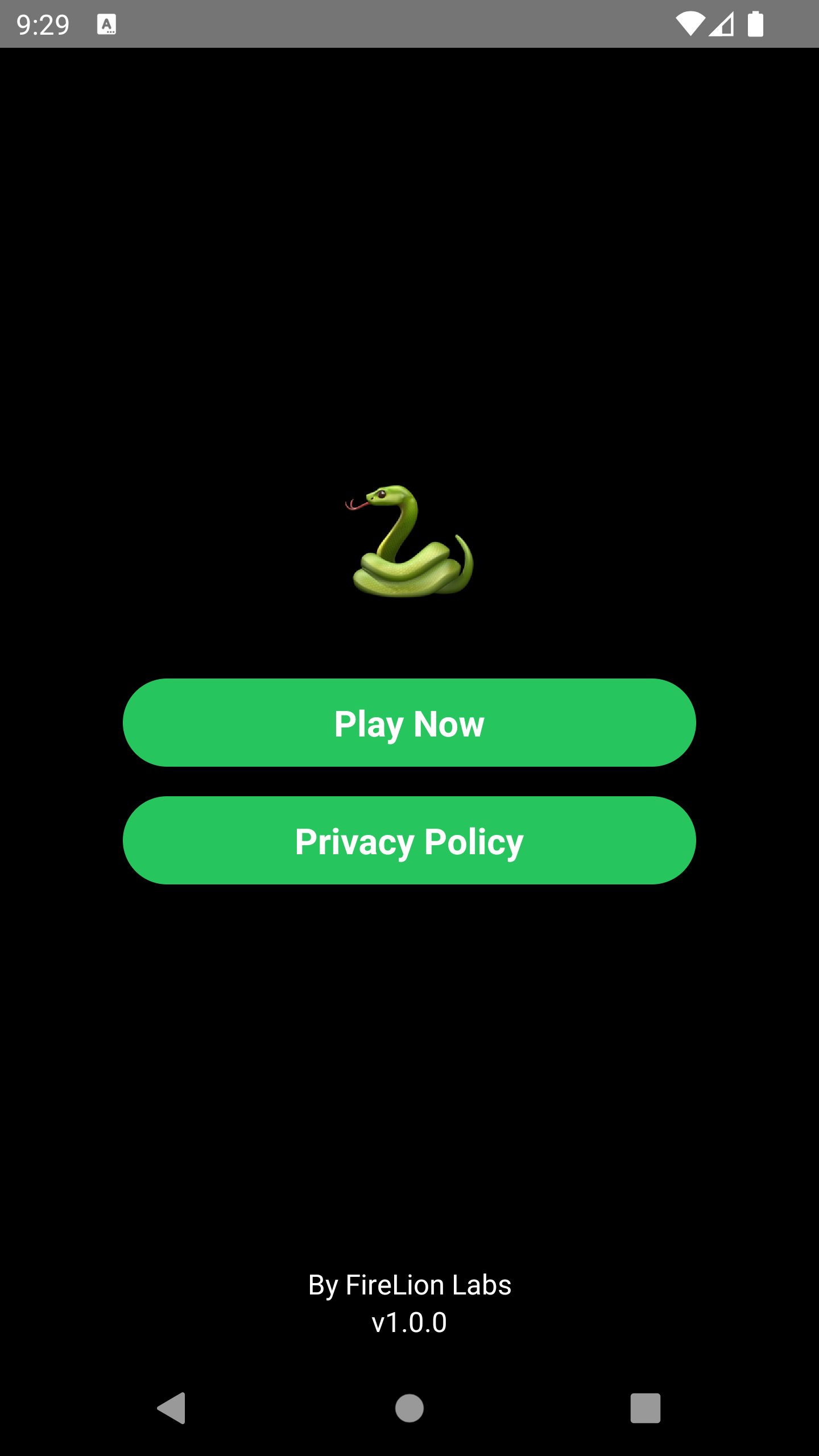Go back using the system back button

[172, 1408]
